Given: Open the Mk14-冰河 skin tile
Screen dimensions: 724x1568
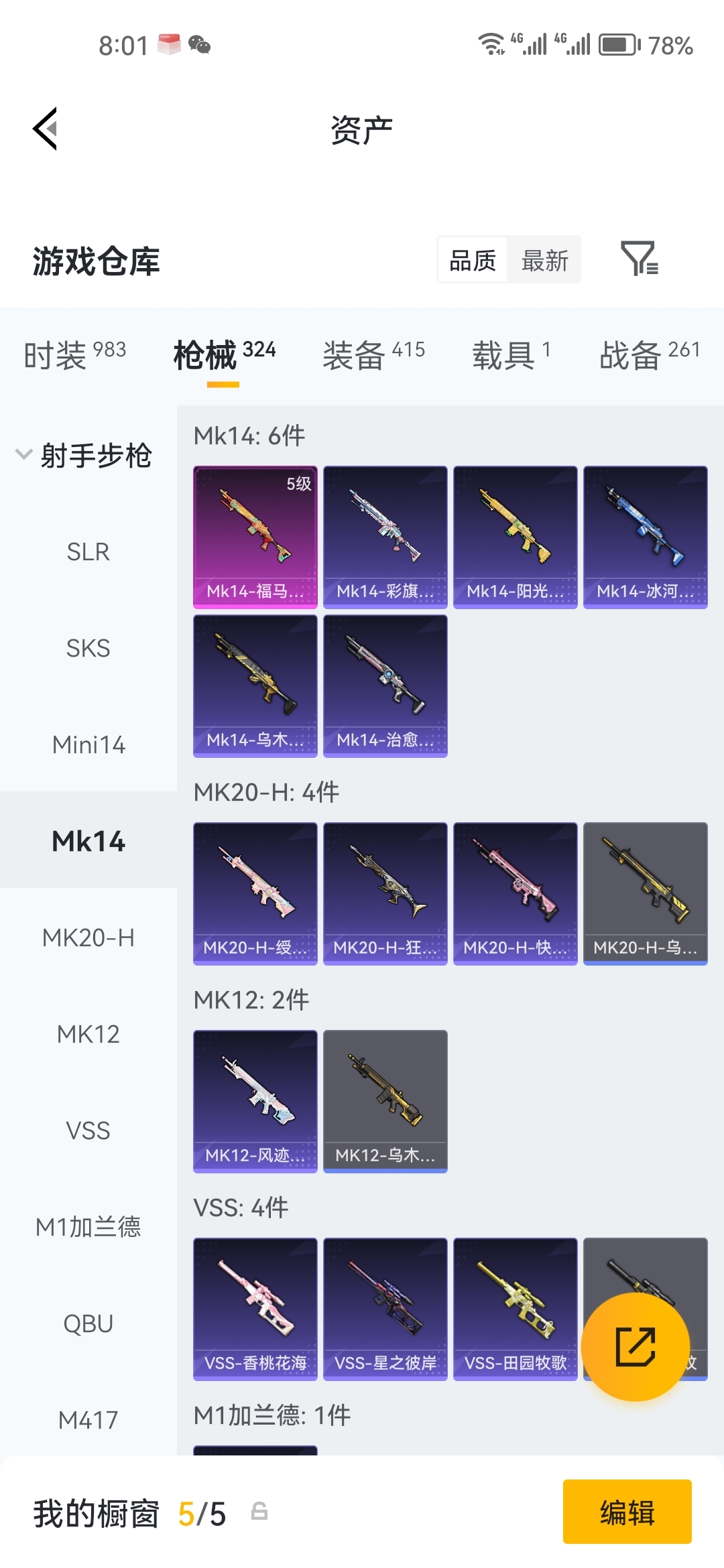Looking at the screenshot, I should (646, 537).
